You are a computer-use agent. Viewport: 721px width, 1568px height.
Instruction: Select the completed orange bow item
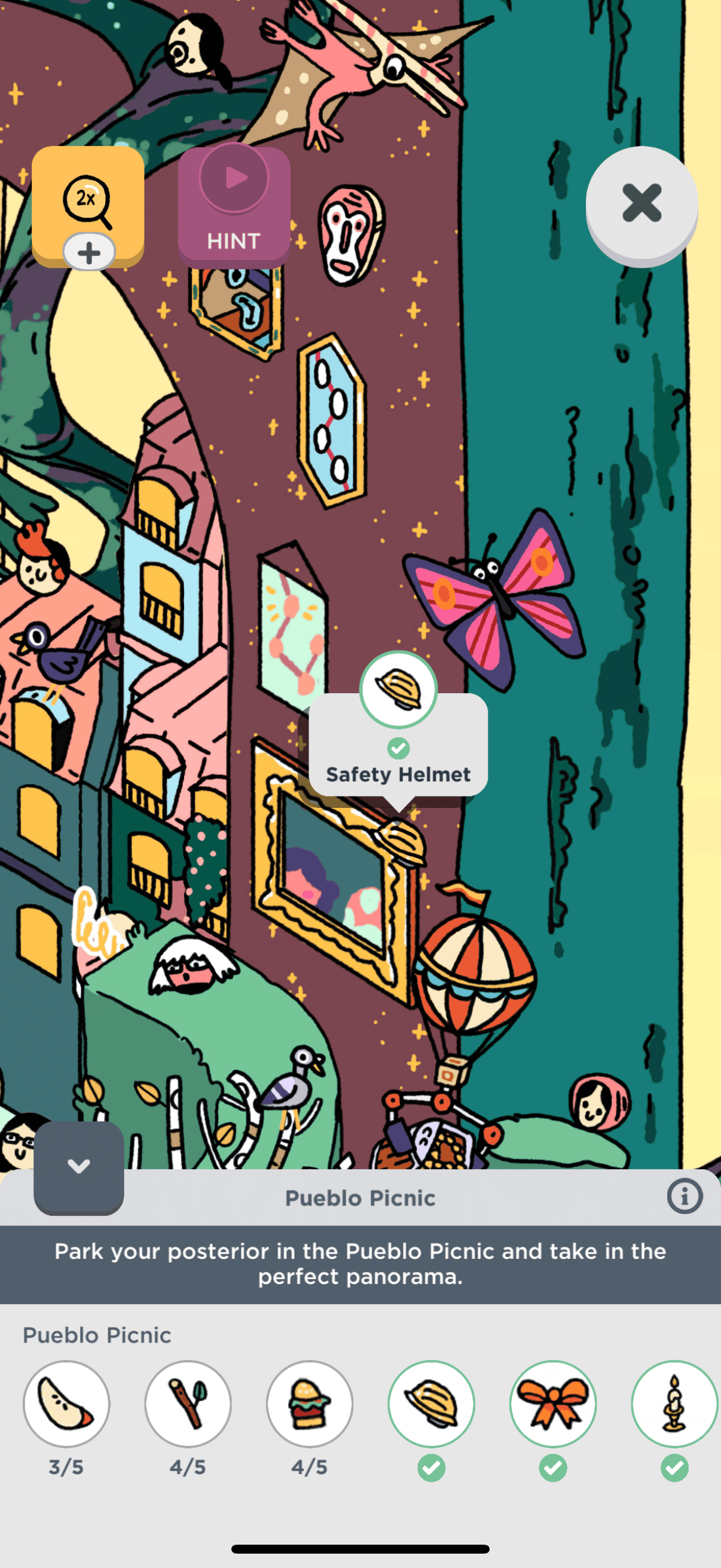tap(553, 1404)
